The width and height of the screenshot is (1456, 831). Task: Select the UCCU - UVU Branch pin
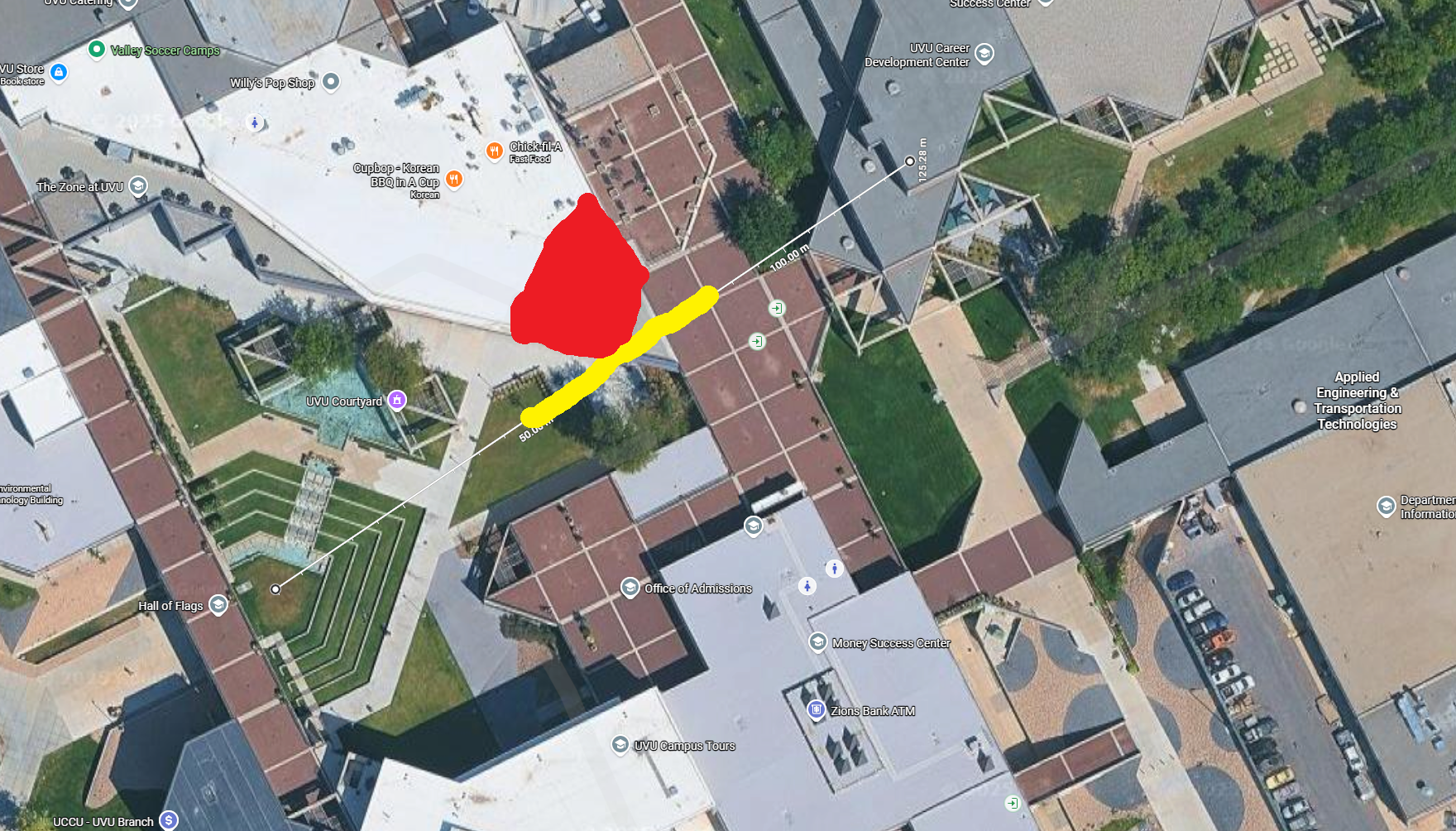[169, 820]
